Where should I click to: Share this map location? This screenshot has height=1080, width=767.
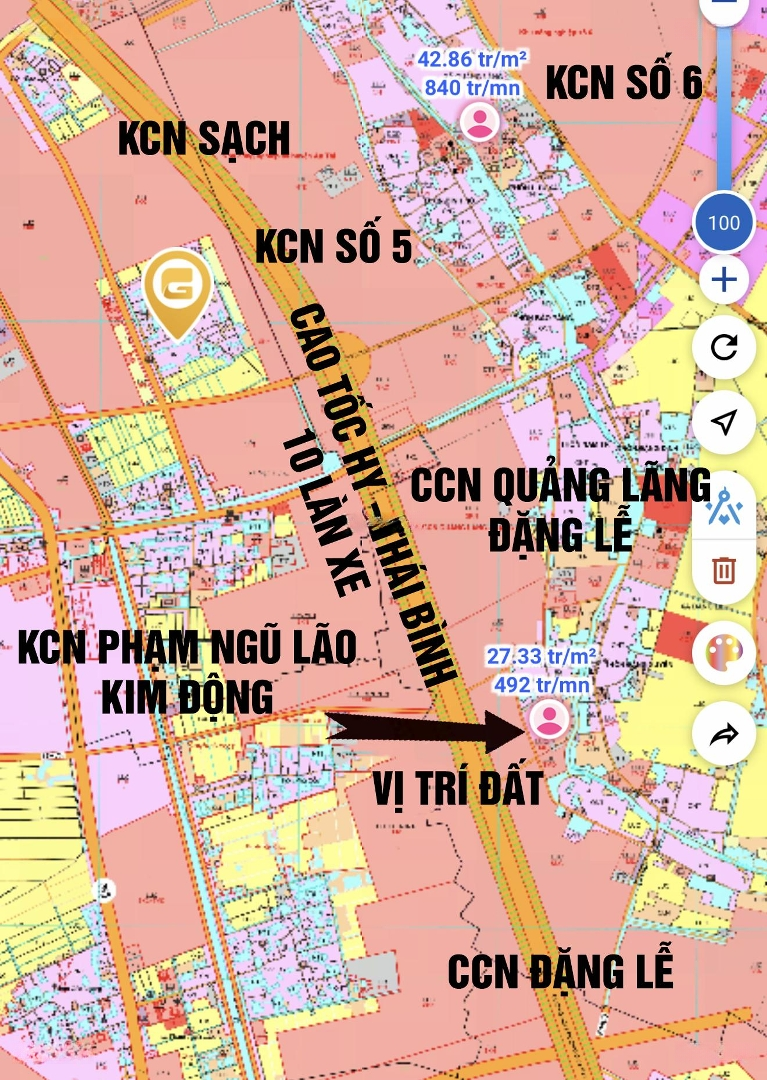[724, 735]
